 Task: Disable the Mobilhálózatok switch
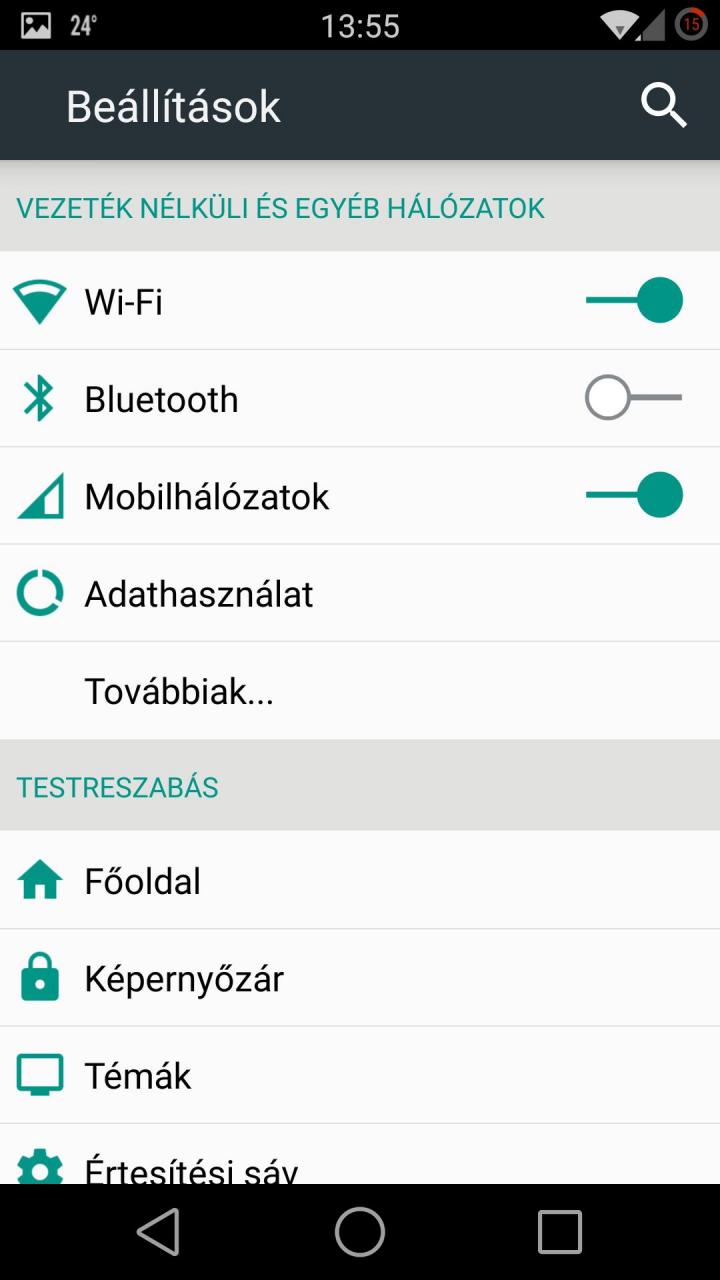click(634, 496)
